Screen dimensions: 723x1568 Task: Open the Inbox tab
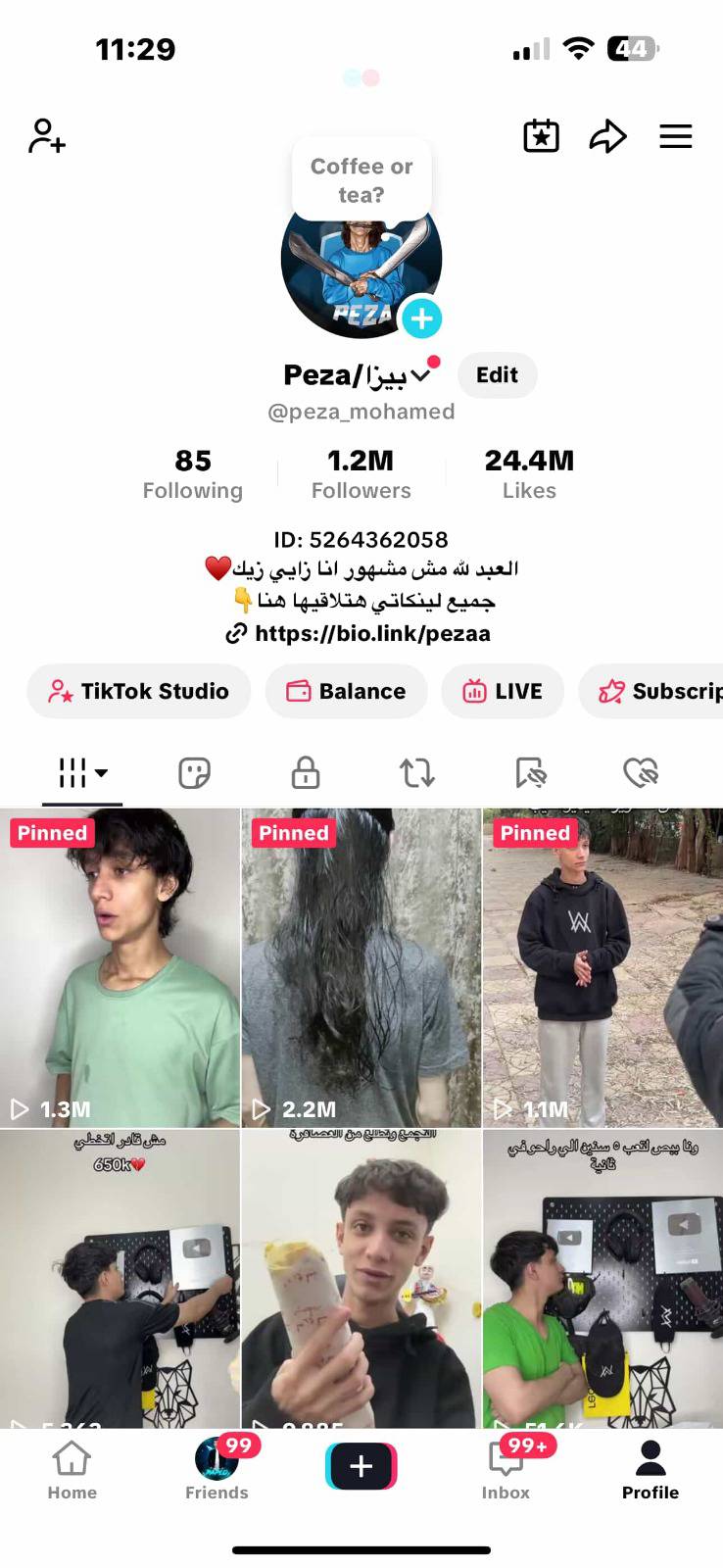[506, 1471]
